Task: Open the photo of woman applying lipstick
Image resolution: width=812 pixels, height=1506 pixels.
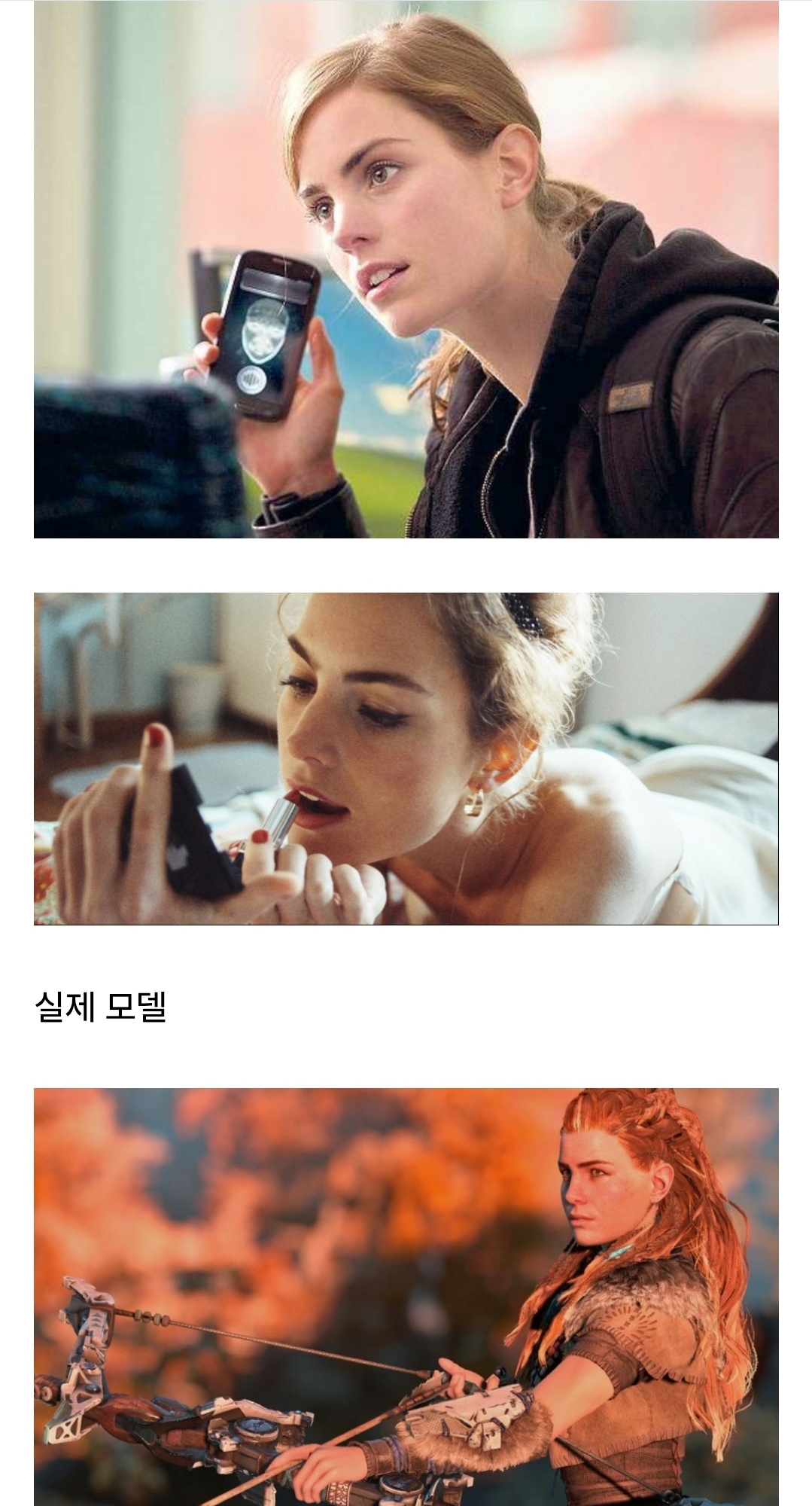Action: pos(406,759)
